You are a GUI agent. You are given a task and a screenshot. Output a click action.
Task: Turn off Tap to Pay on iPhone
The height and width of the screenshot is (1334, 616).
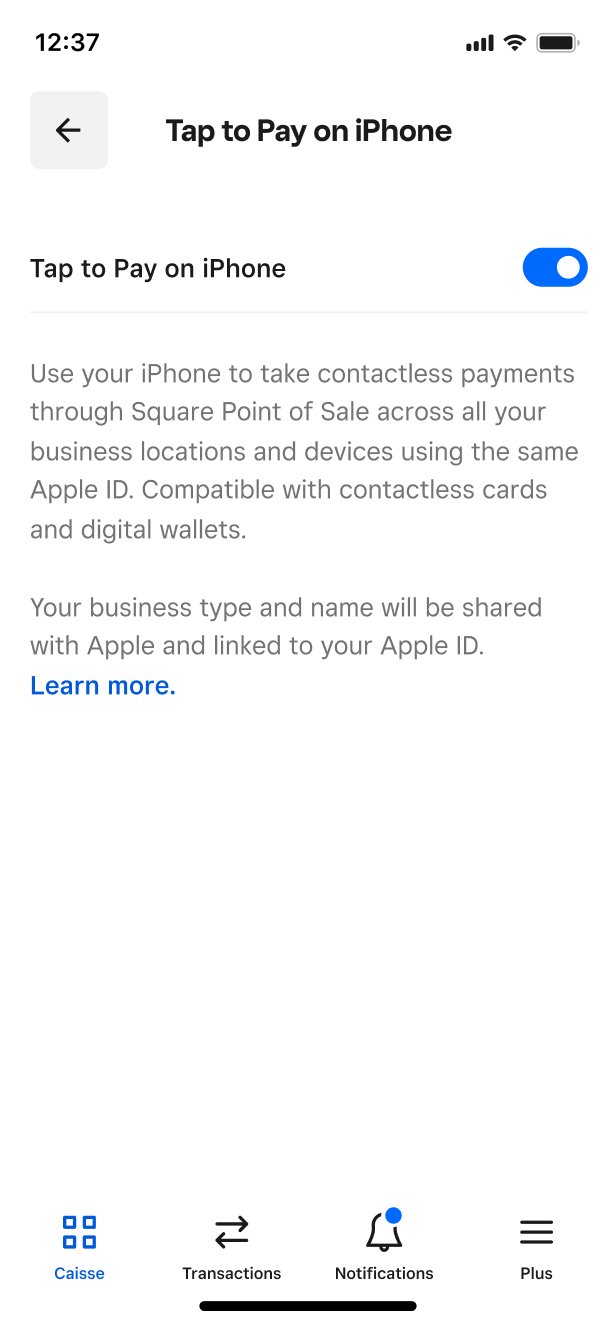(554, 268)
